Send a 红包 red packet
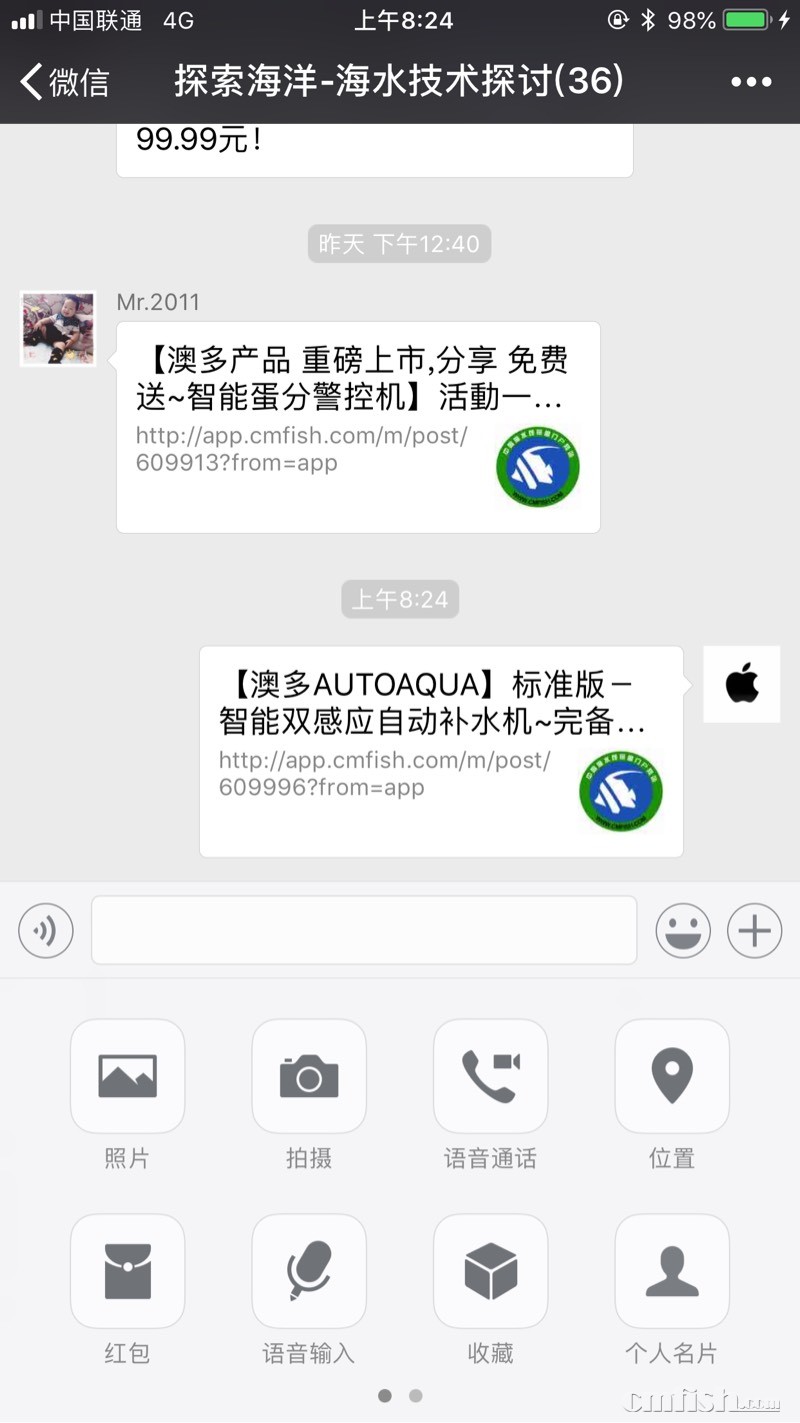Viewport: 800px width, 1423px height. [128, 1272]
